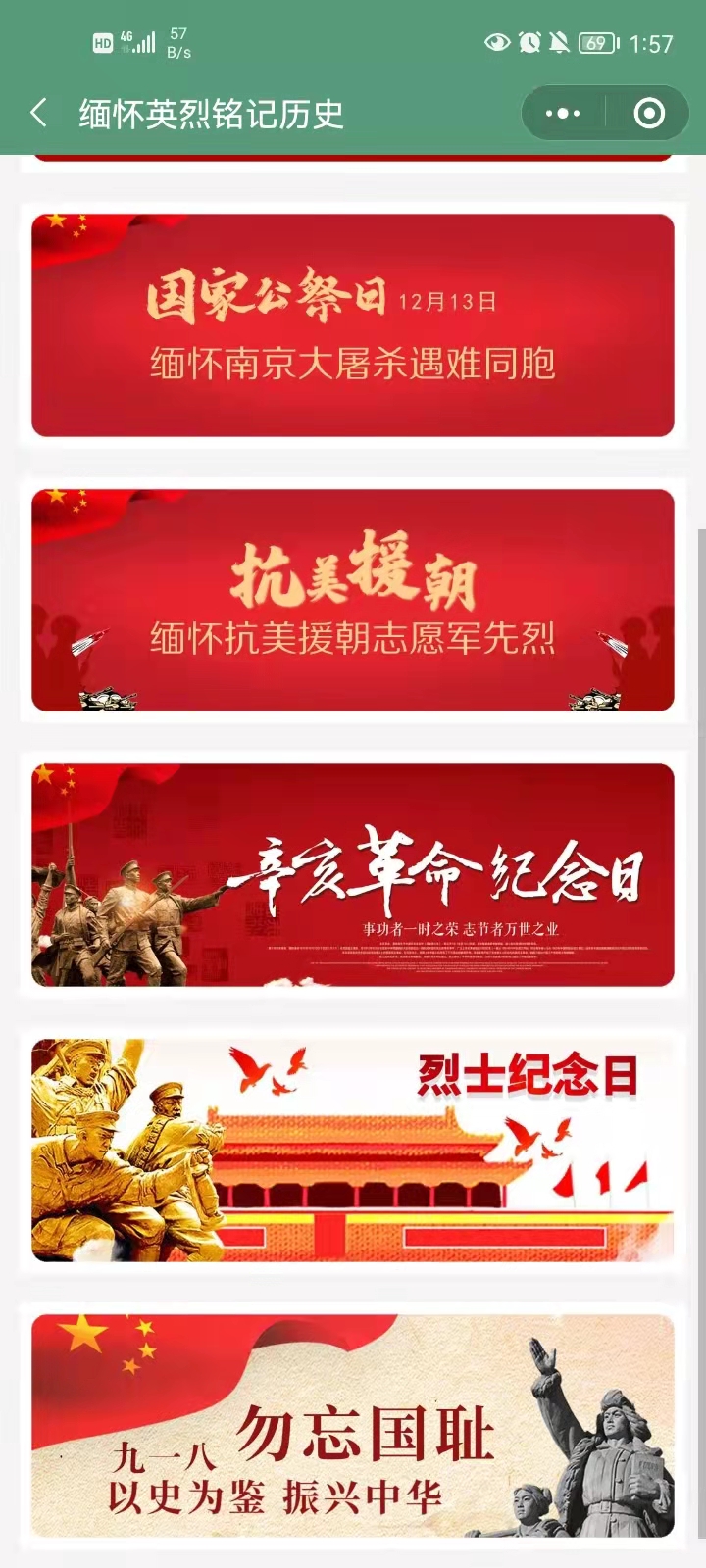Open the mini program more options menu
The height and width of the screenshot is (1568, 706).
(x=563, y=114)
